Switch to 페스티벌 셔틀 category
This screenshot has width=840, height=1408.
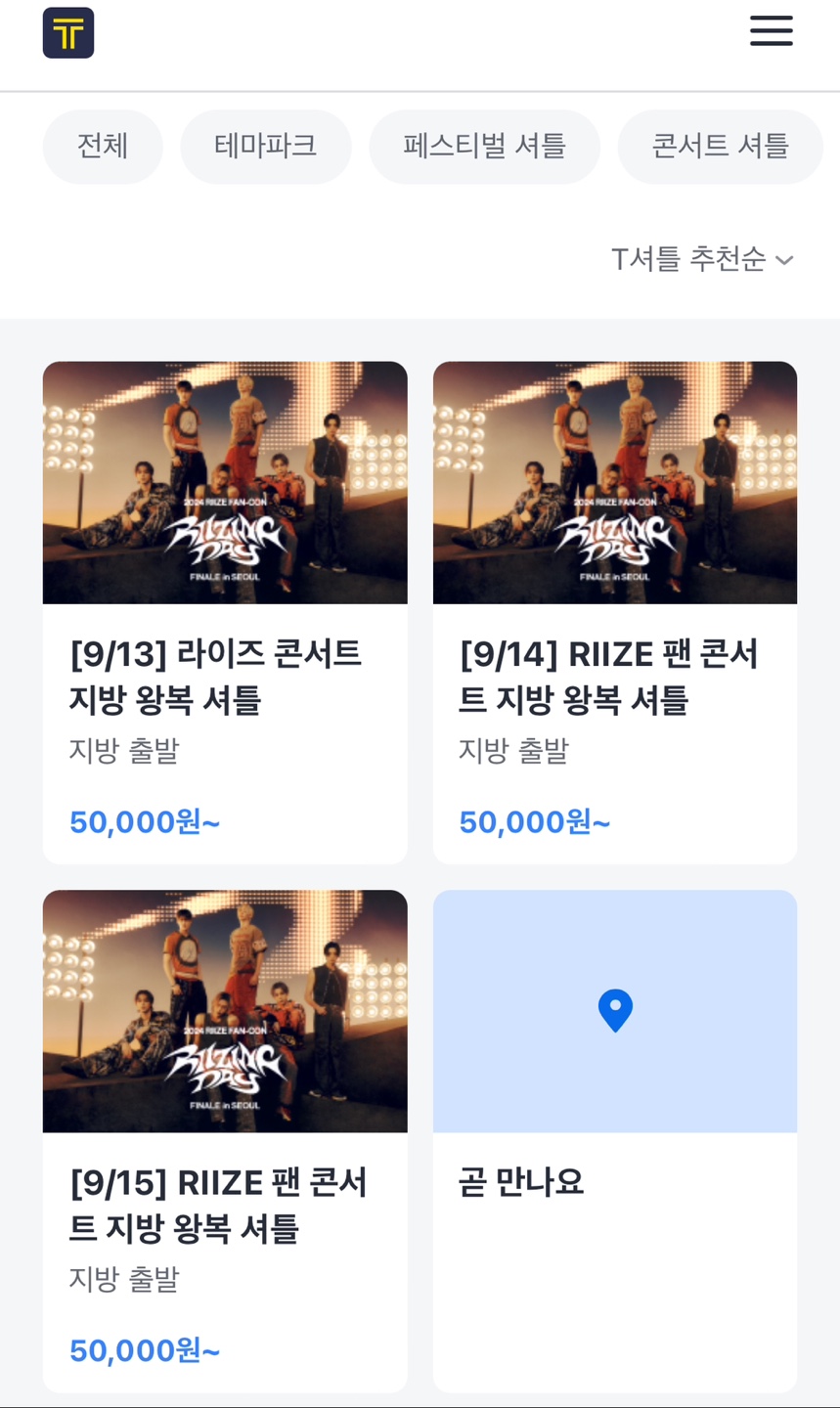484,147
